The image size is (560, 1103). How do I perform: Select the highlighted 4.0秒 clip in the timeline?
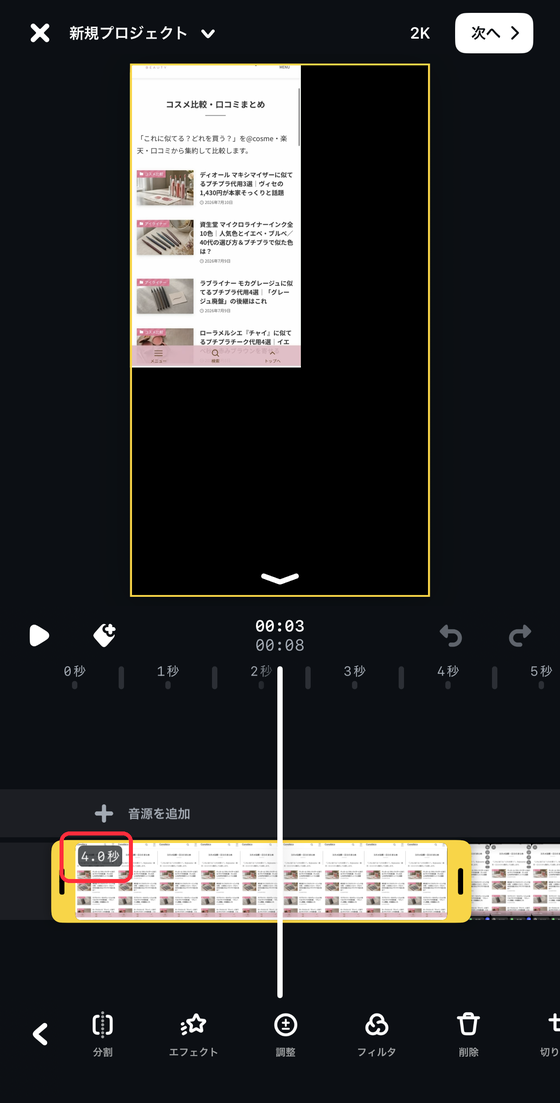point(261,881)
